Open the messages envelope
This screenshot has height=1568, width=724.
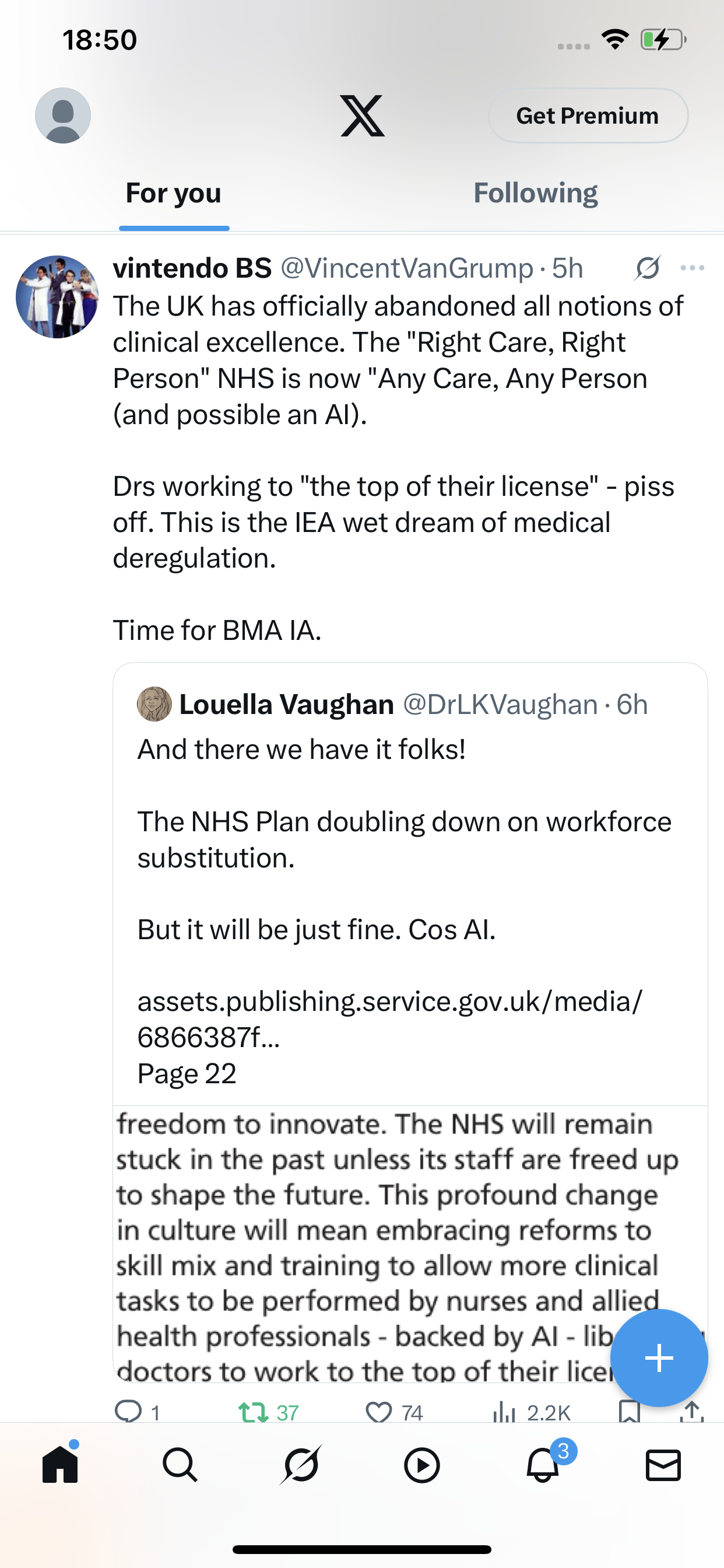click(663, 1465)
